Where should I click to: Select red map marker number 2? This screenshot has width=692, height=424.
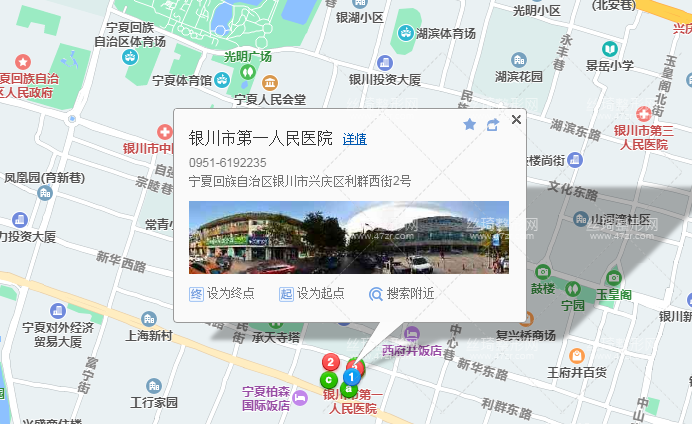coord(329,362)
